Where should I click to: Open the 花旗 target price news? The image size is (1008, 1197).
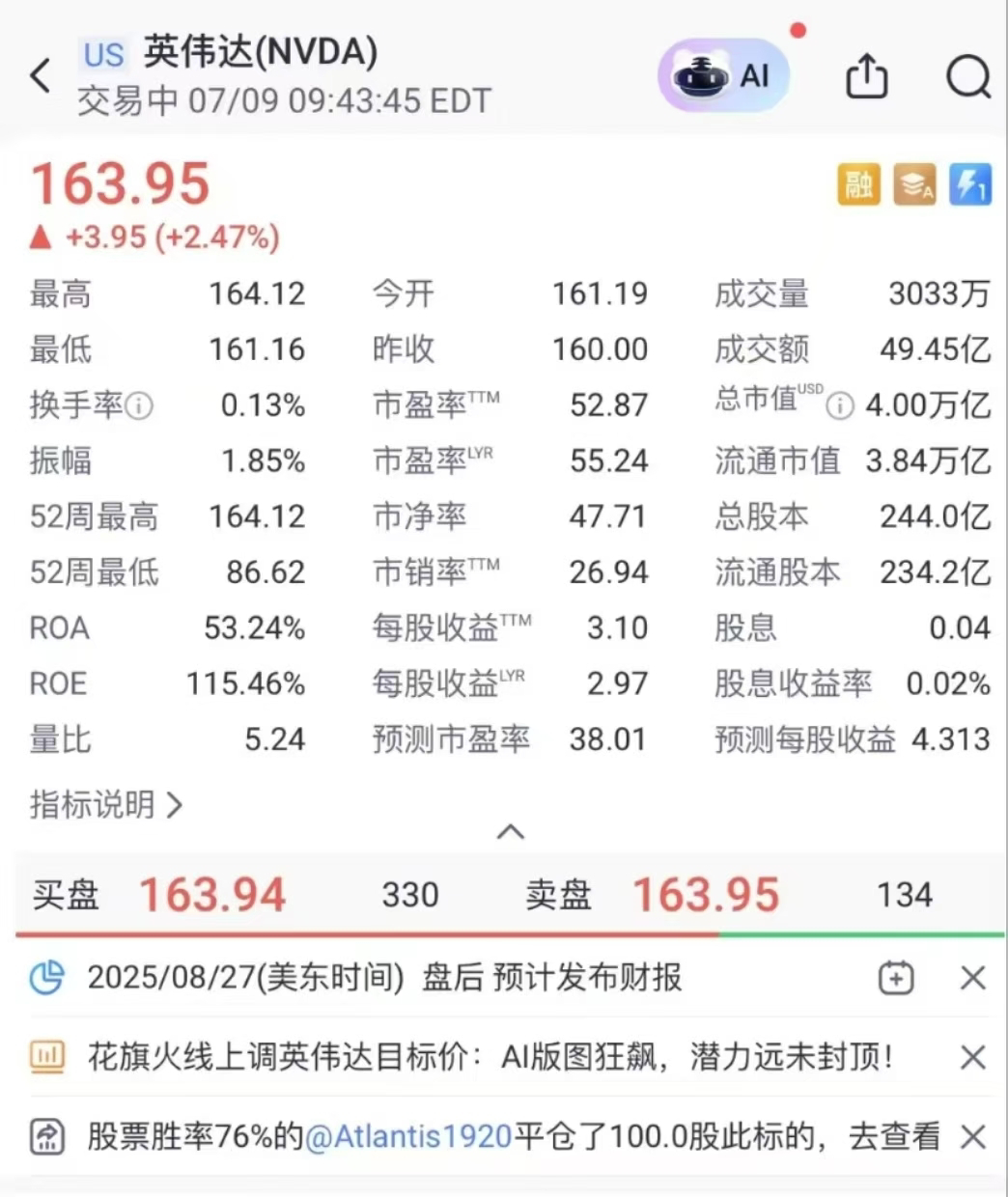point(490,1057)
